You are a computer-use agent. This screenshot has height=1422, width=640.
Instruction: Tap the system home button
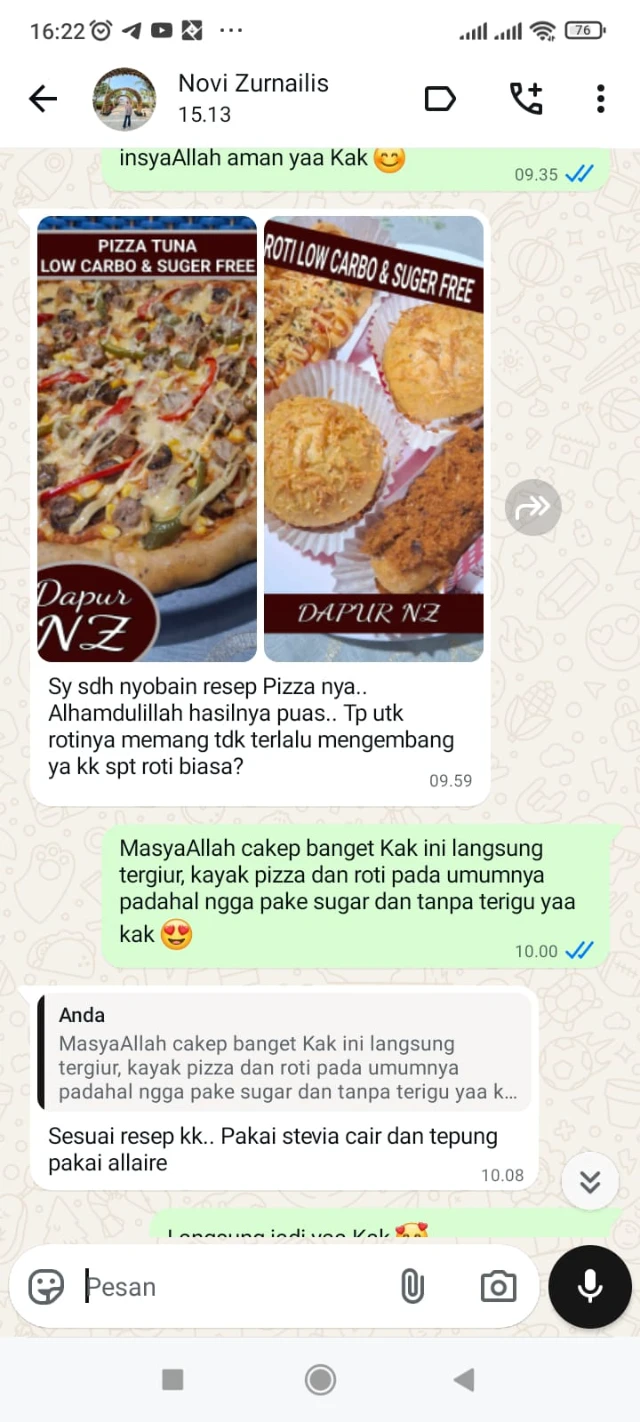(x=320, y=1380)
